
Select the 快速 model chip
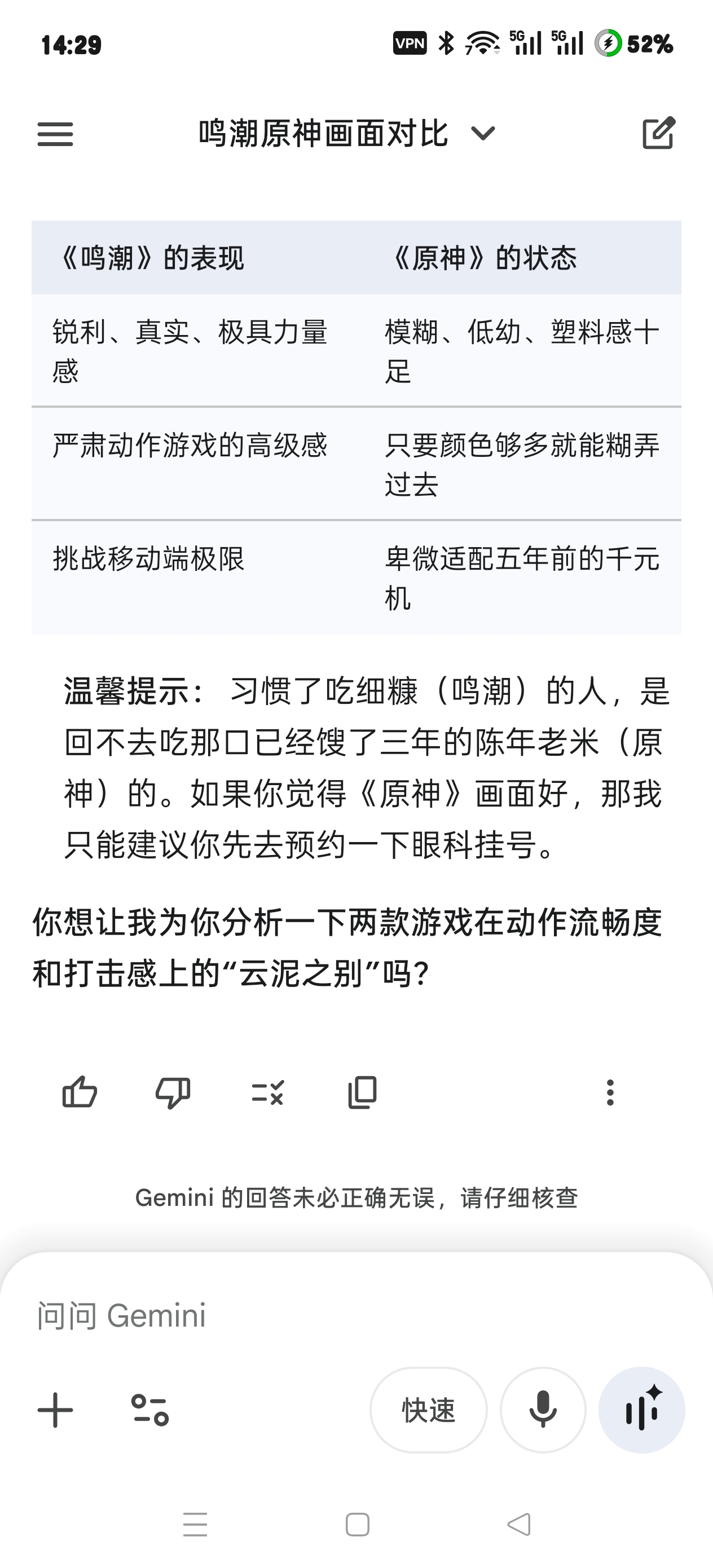pyautogui.click(x=428, y=1410)
